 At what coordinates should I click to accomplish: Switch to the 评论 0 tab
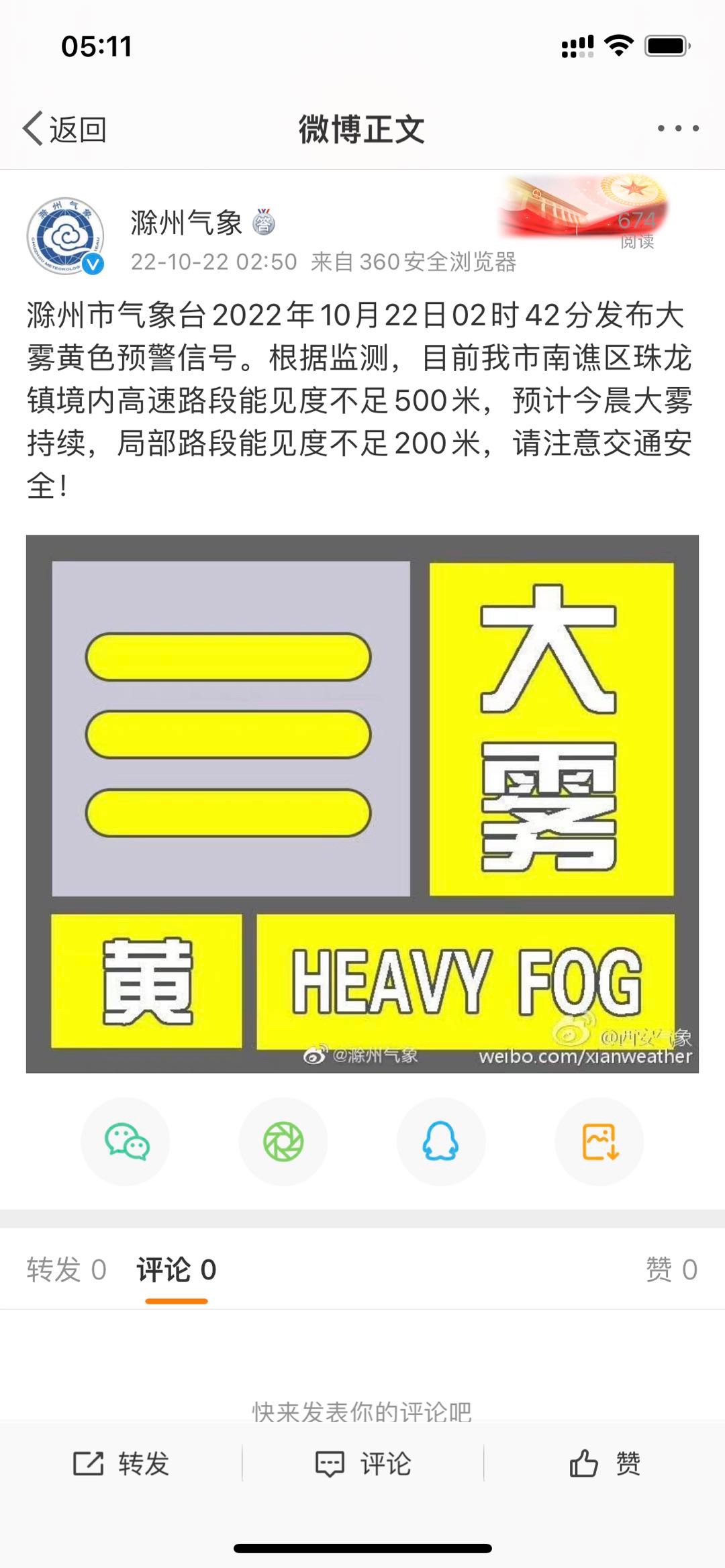(177, 1269)
